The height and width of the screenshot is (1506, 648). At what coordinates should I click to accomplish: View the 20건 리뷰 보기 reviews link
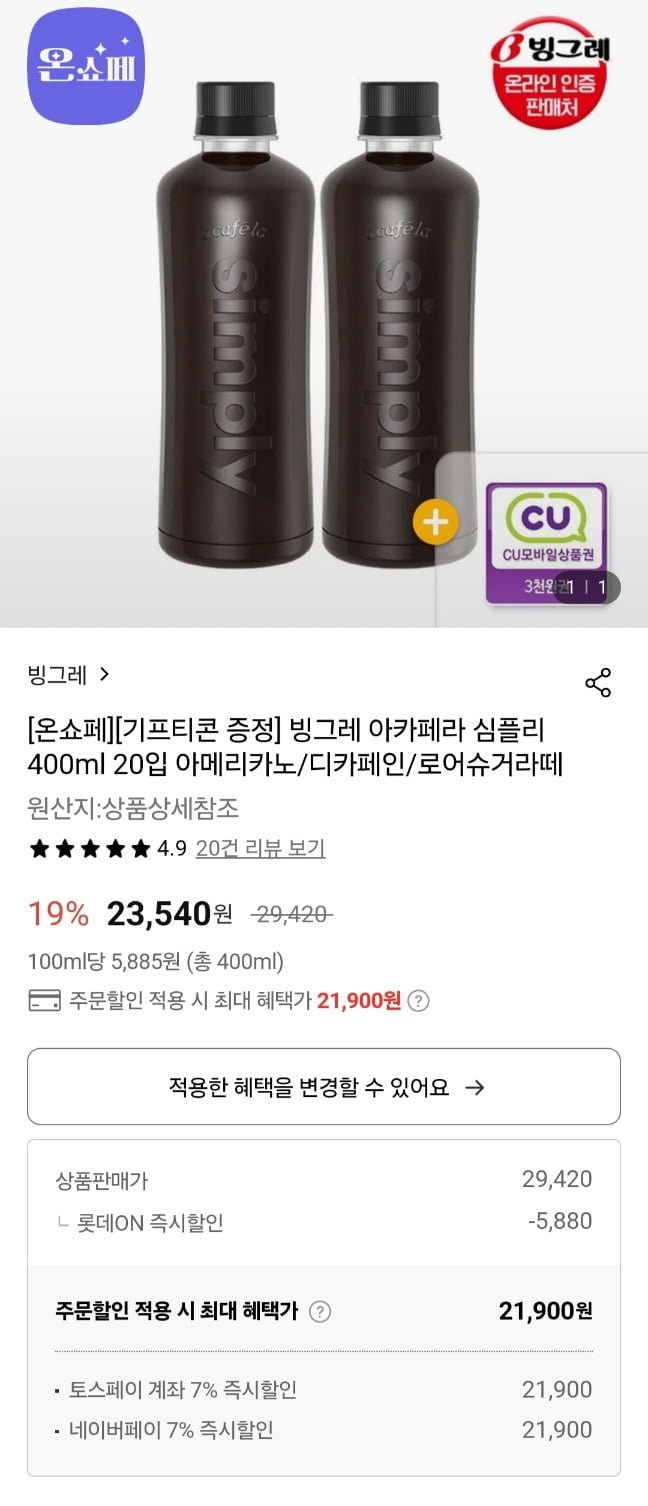click(x=260, y=849)
